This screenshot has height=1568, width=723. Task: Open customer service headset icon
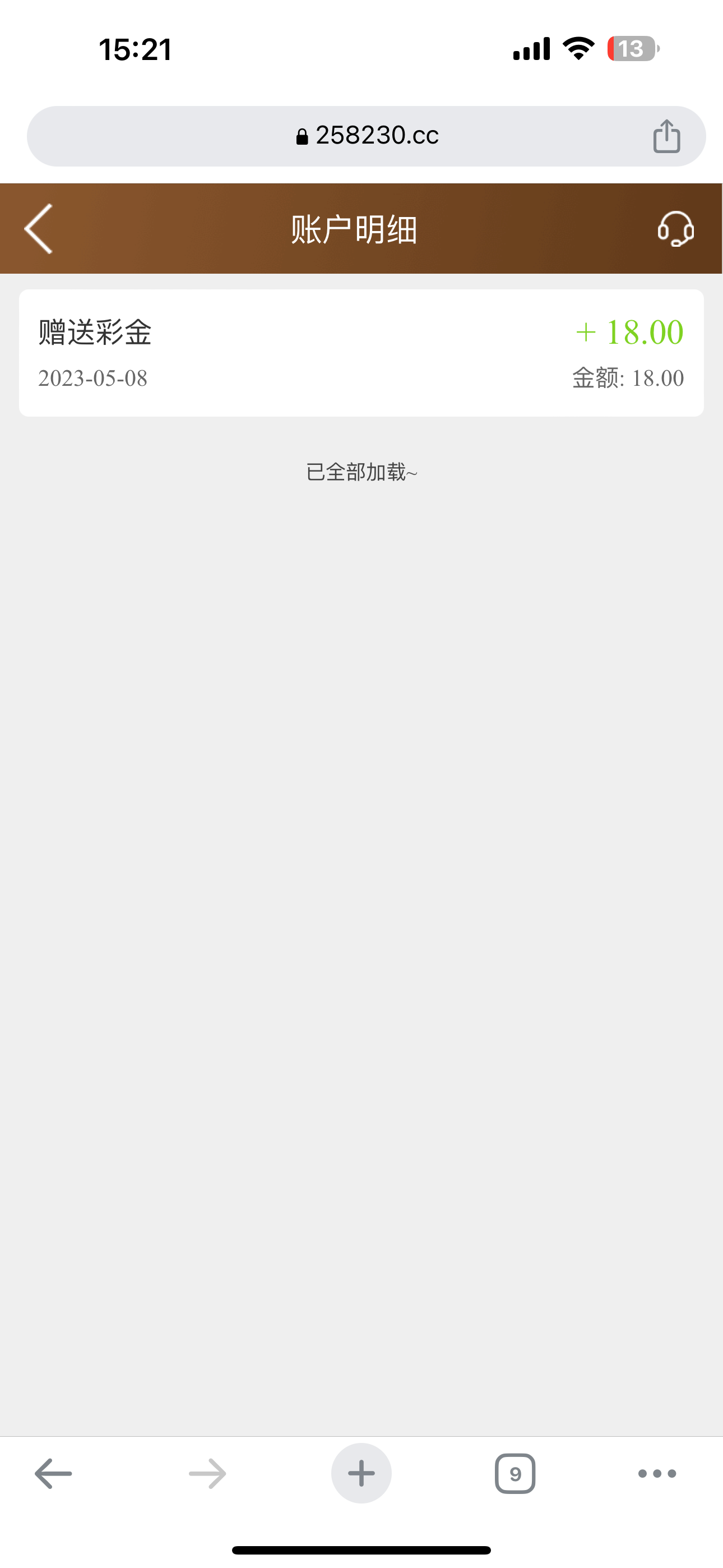tap(675, 229)
